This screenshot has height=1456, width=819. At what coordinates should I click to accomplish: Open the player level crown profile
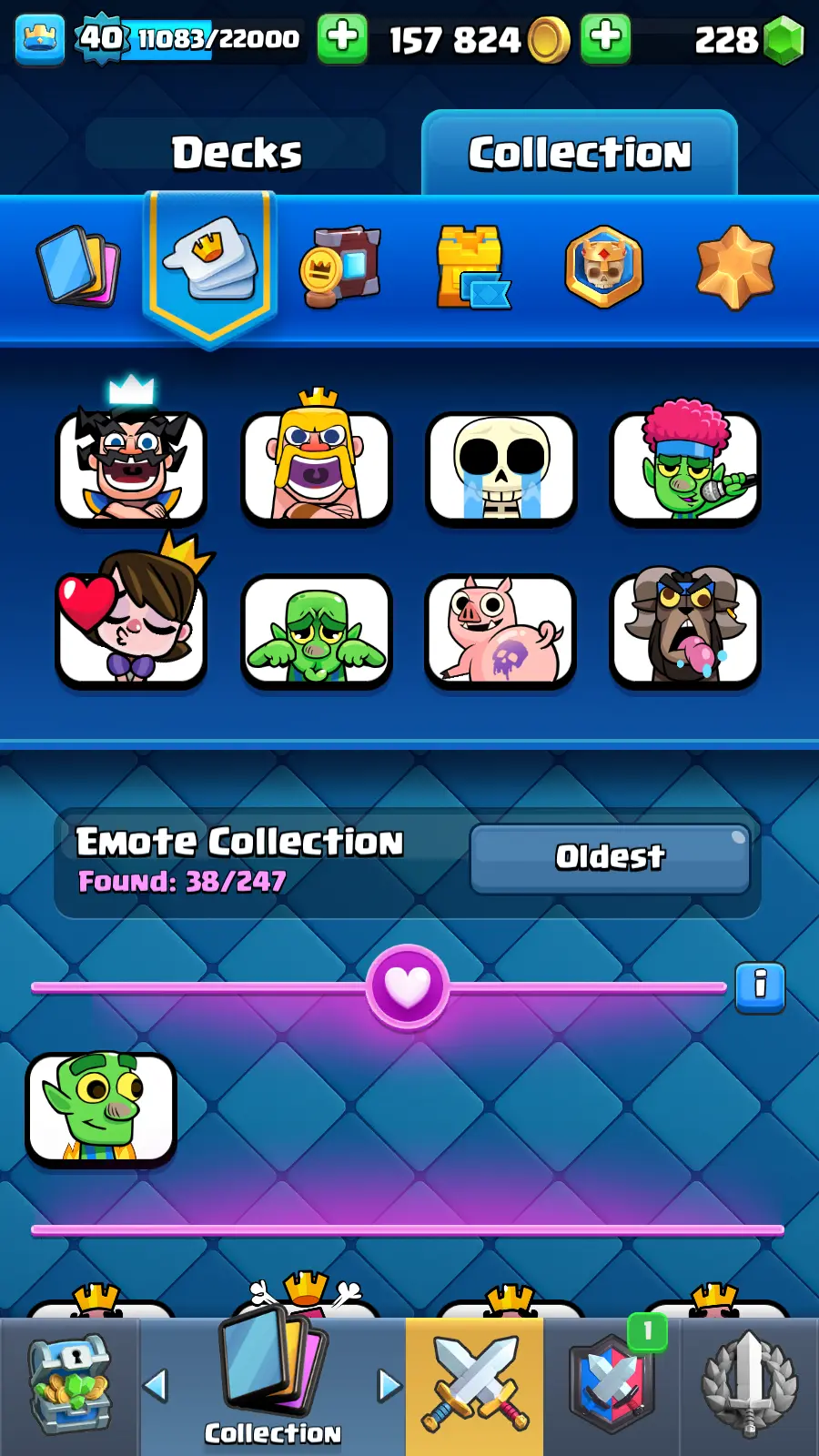click(x=40, y=39)
